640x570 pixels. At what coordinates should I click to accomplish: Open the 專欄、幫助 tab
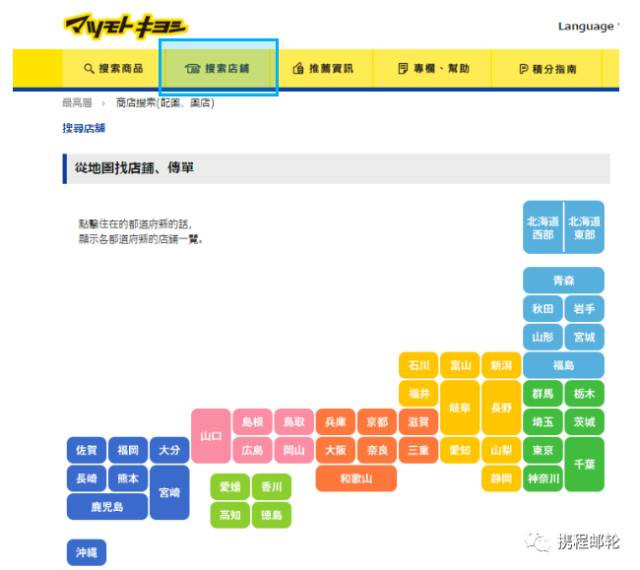tap(432, 68)
